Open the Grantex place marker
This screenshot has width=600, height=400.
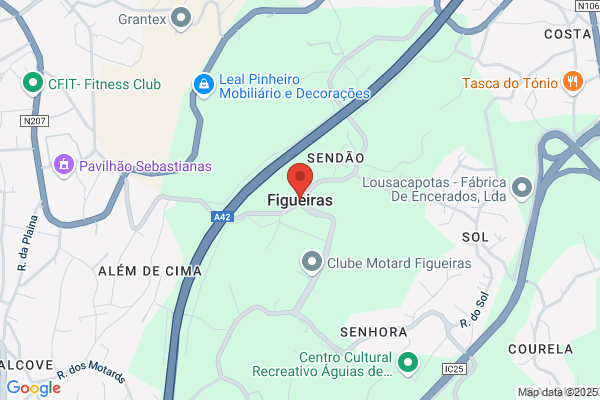(181, 19)
